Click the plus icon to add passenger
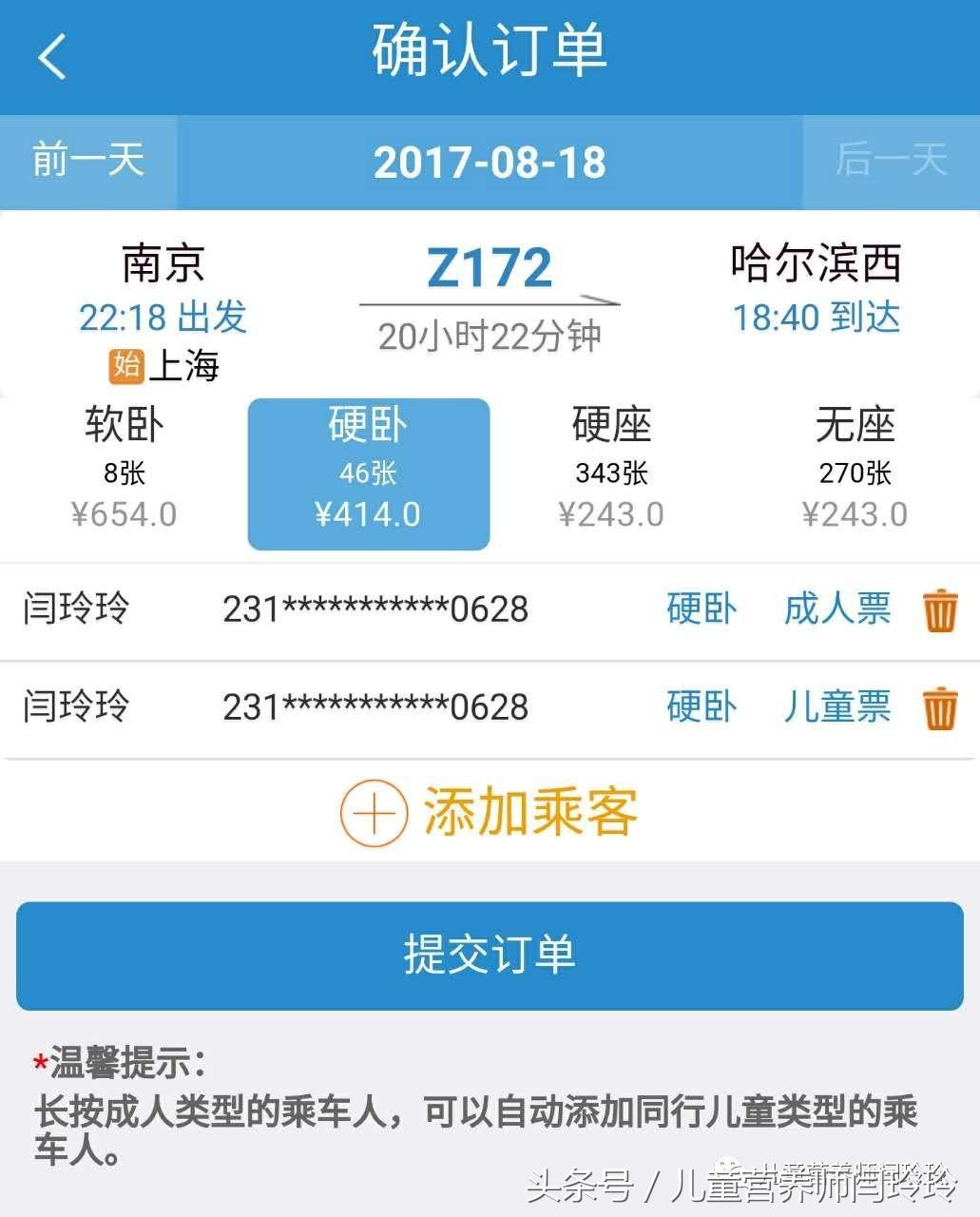980x1217 pixels. [x=373, y=813]
